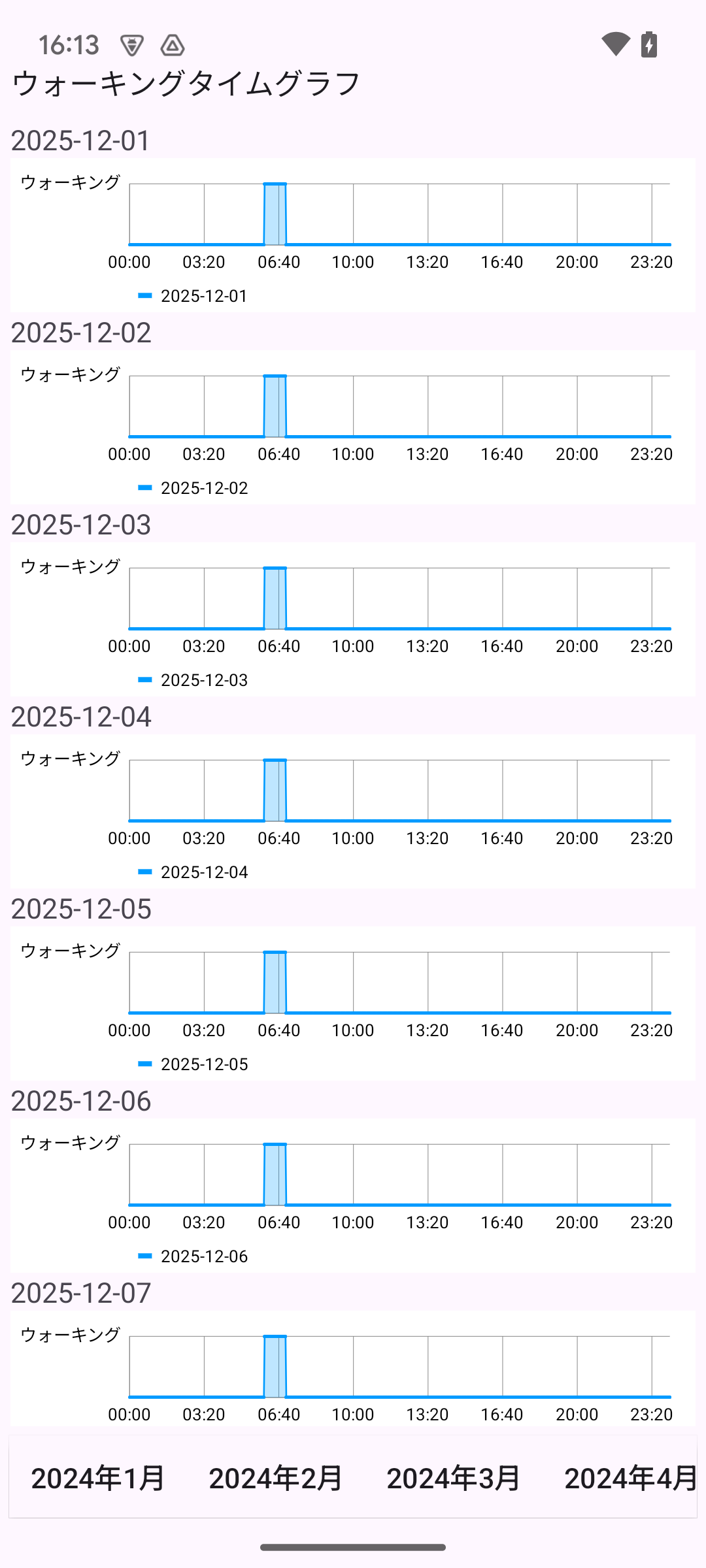The image size is (706, 1568).
Task: Show walking graphs for 2024年3月
Action: point(454,1478)
